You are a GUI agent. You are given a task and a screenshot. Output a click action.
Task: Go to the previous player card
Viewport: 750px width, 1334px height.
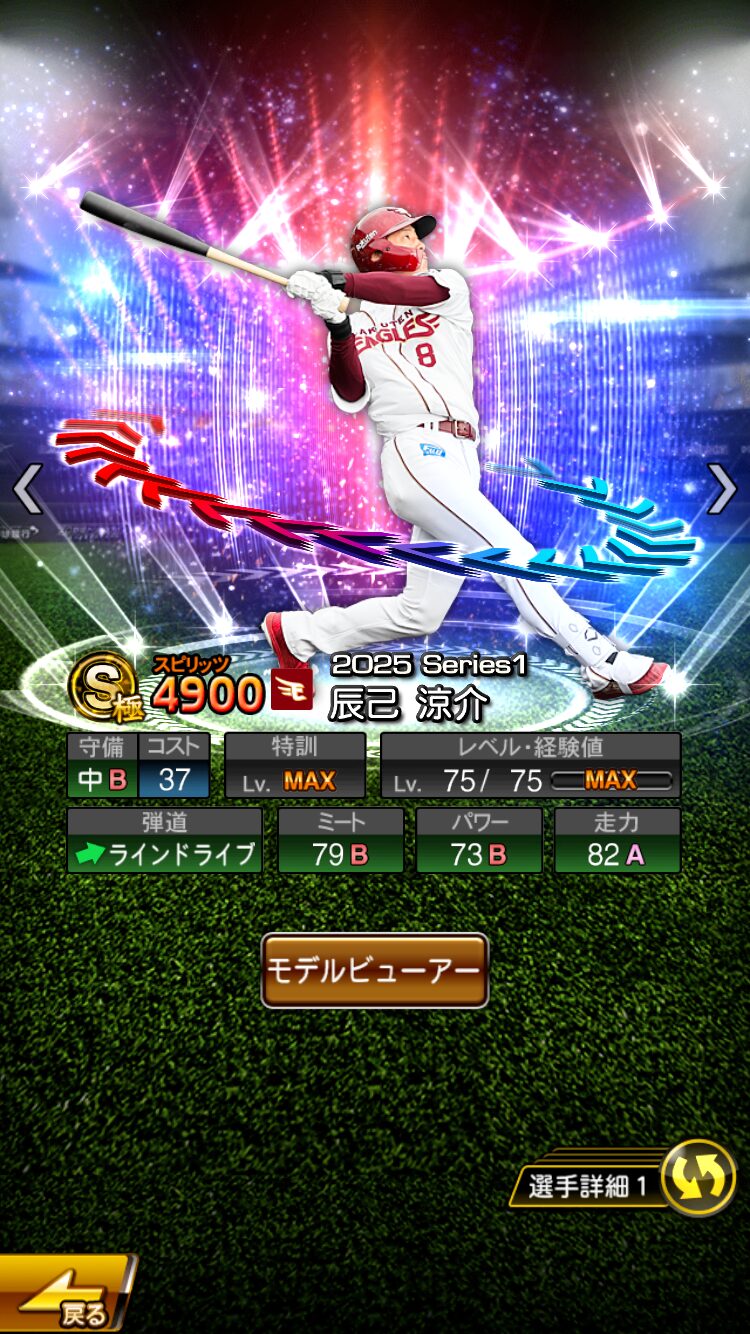pos(27,490)
